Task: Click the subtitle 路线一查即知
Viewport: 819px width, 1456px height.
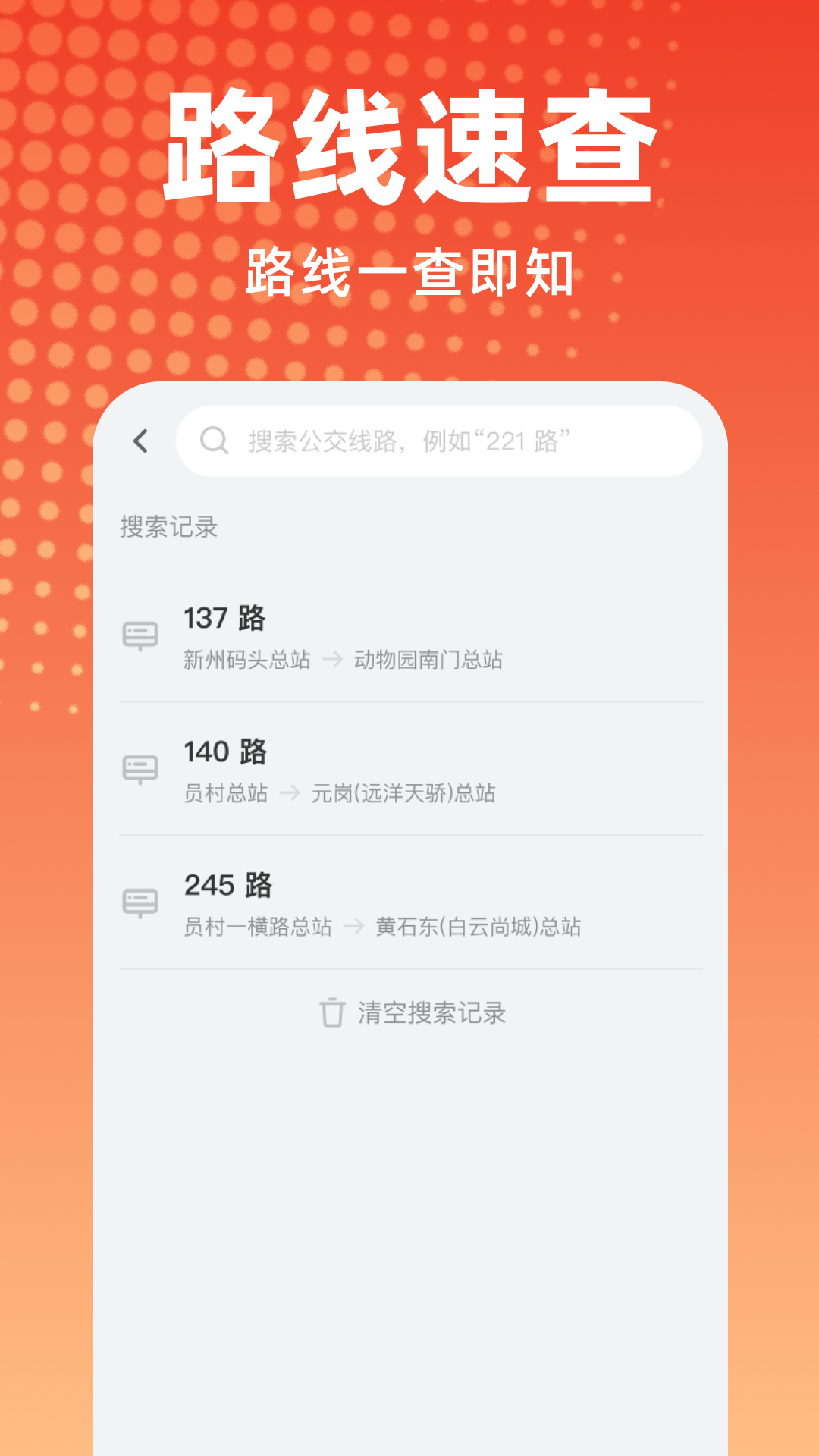Action: coord(409,269)
